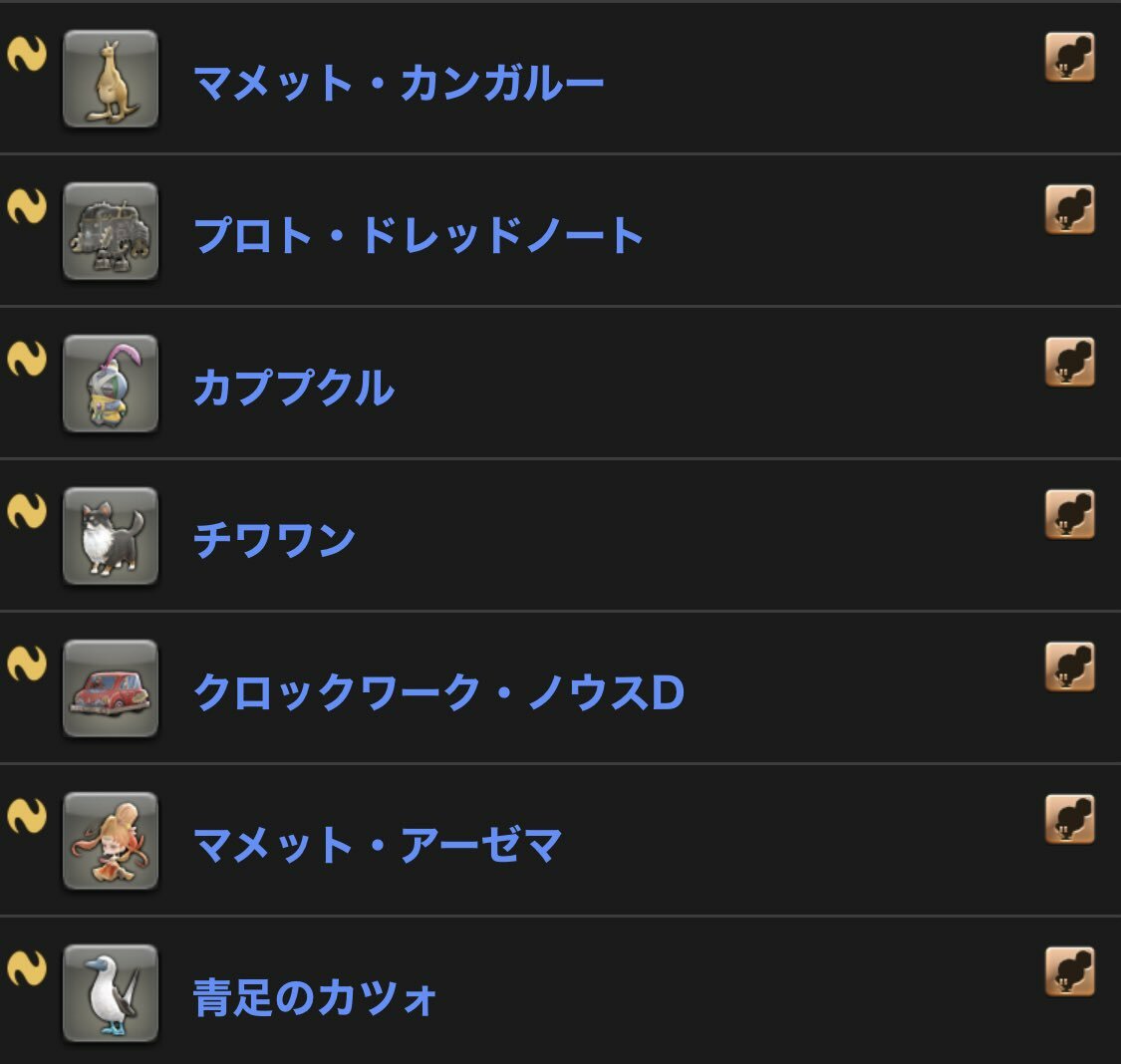1121x1064 pixels.
Task: Open the マメット・アーゼマ minion entry
Action: coord(377,845)
